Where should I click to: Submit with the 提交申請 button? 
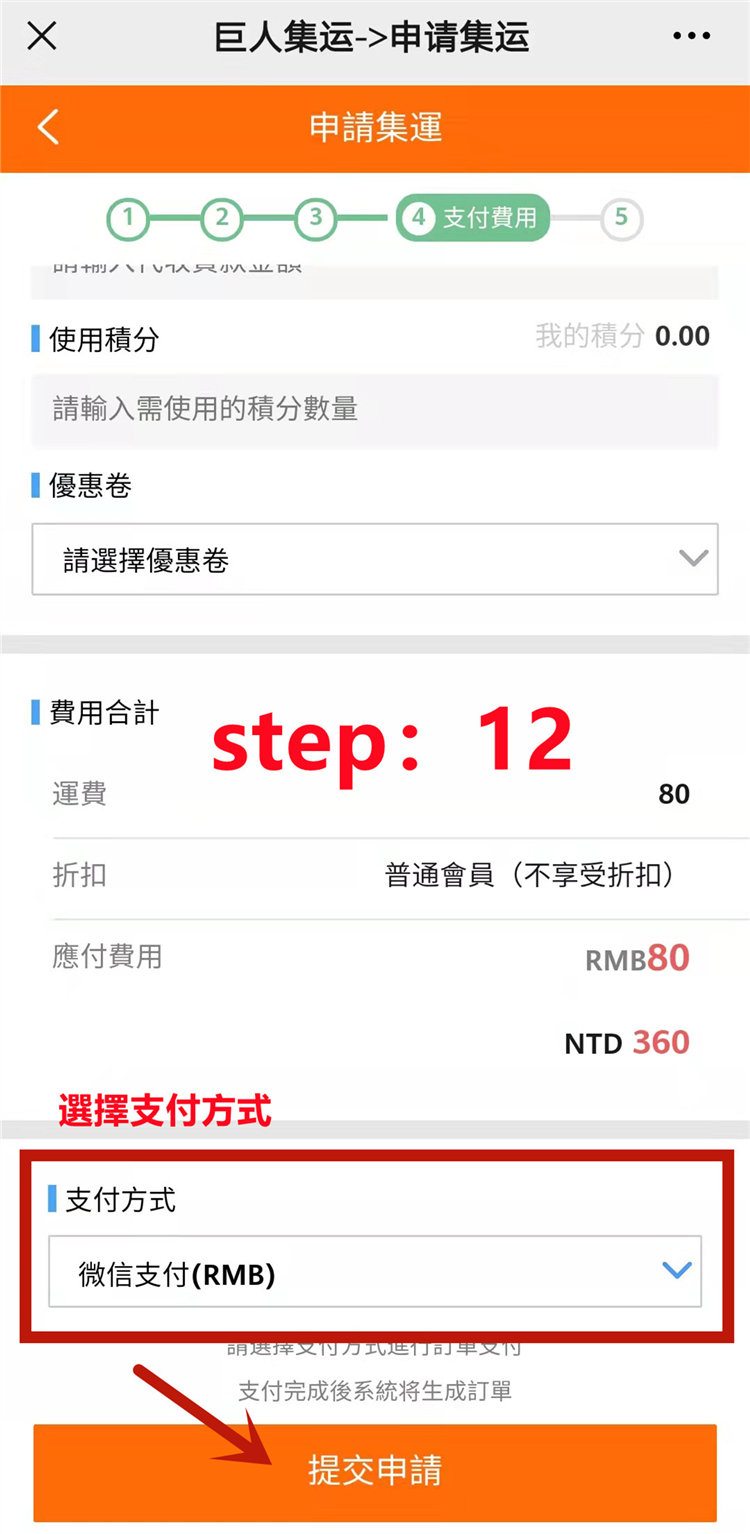point(375,1471)
